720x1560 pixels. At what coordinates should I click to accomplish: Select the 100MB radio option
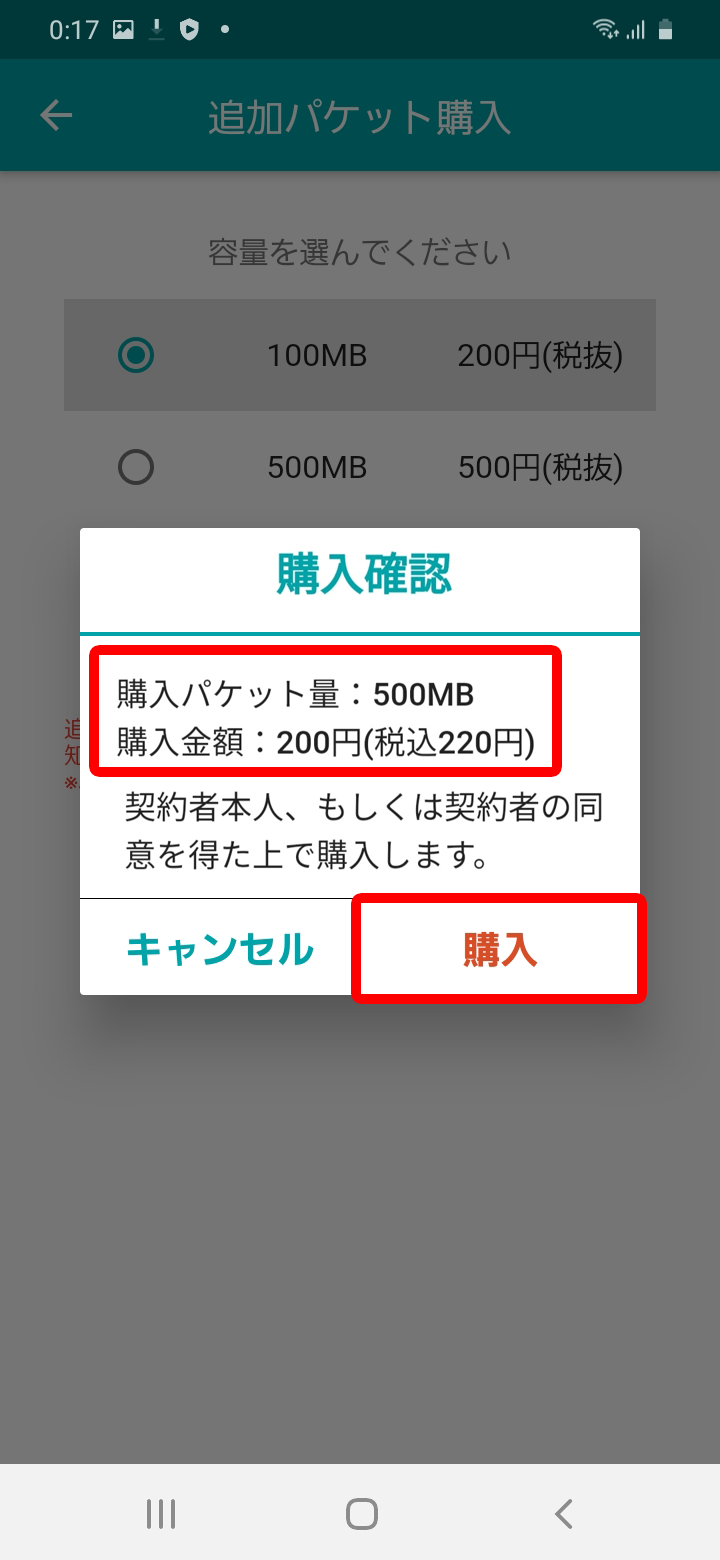[136, 355]
